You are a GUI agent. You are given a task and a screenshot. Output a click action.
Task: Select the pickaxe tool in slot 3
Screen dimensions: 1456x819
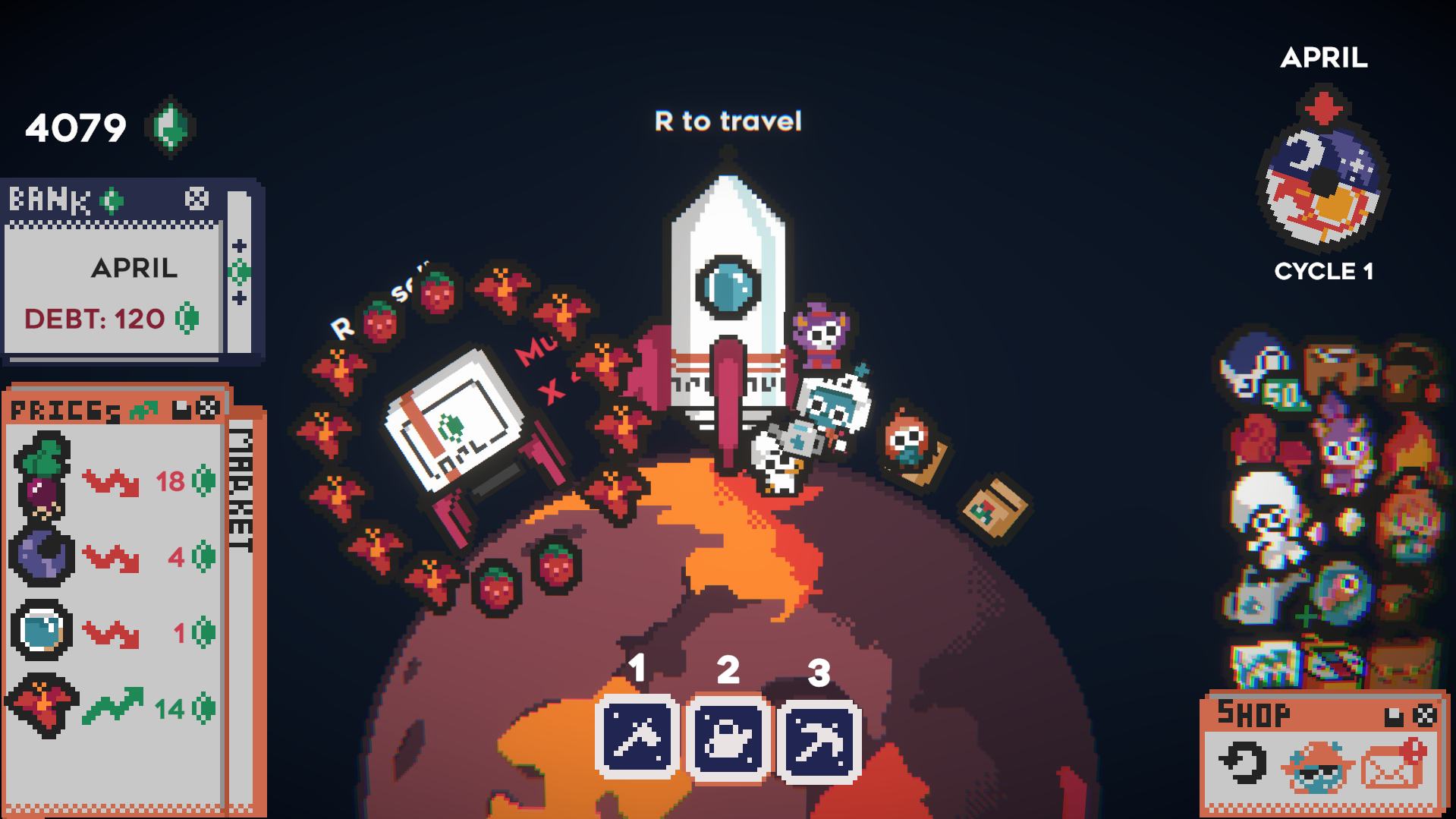(x=819, y=741)
